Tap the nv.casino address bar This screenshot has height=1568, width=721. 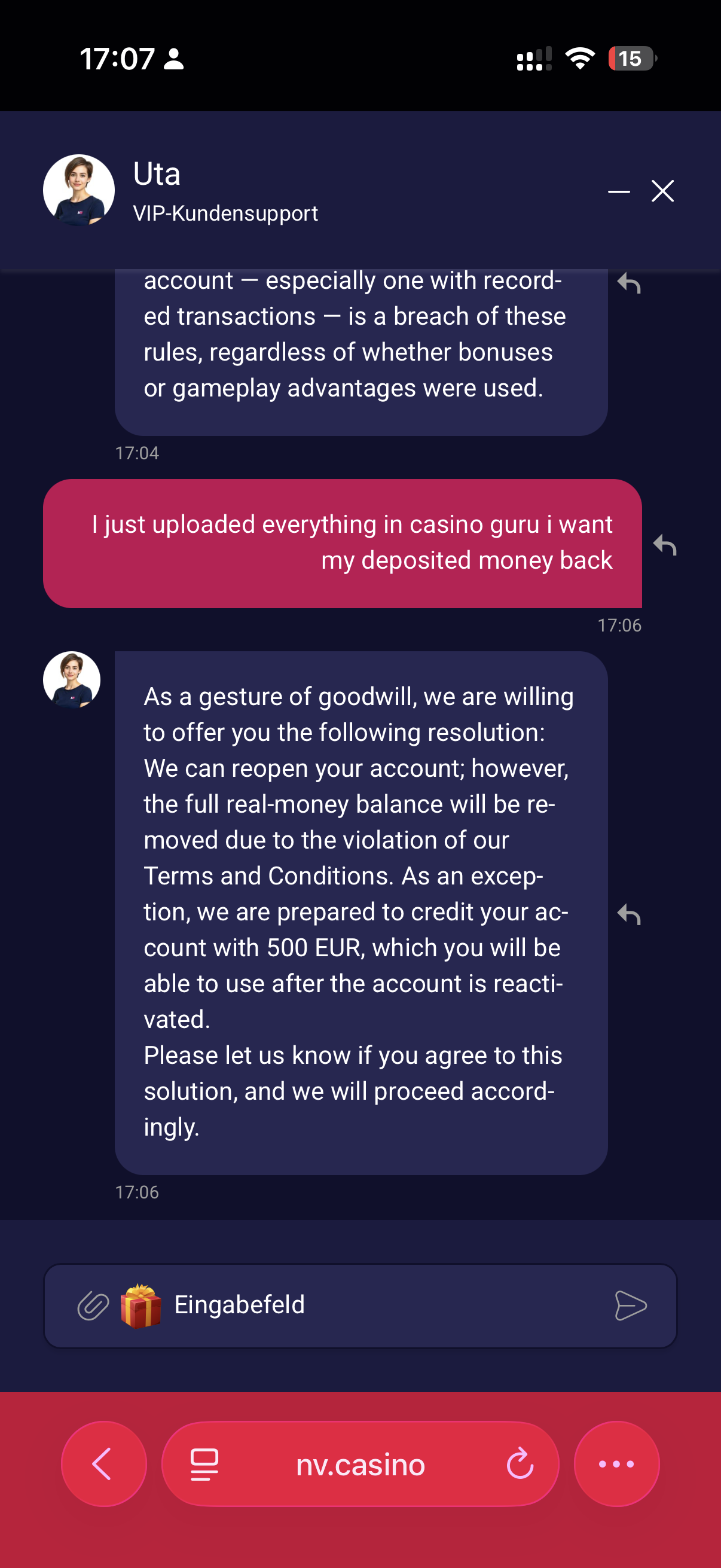click(x=360, y=1463)
